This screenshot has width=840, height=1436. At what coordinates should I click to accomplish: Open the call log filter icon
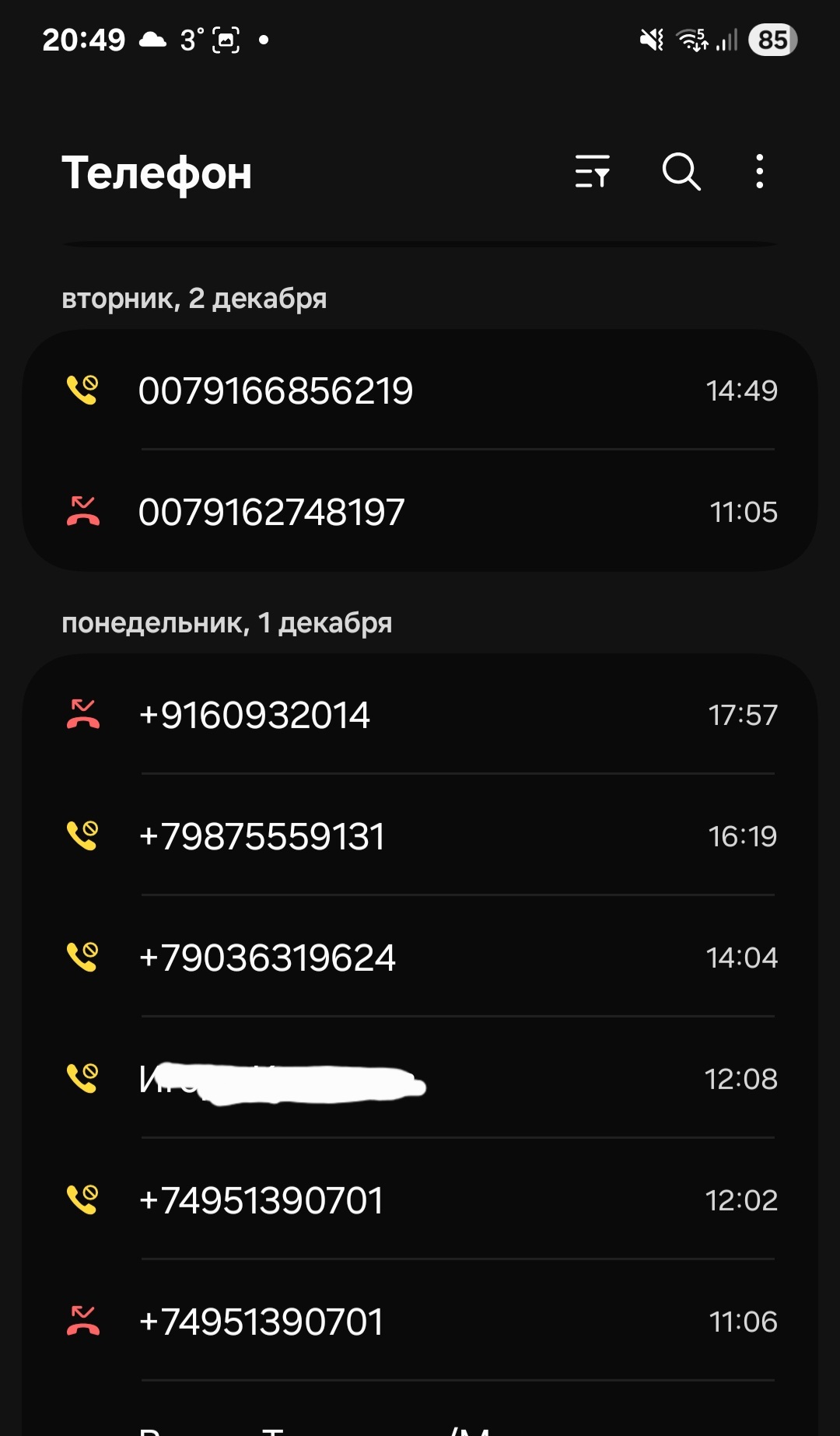[593, 171]
